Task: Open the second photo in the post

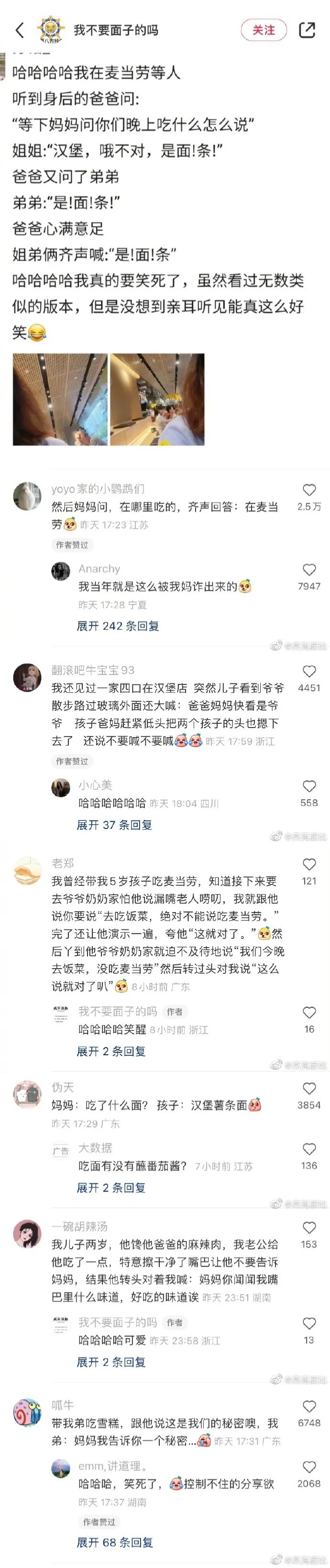Action: pos(157,399)
